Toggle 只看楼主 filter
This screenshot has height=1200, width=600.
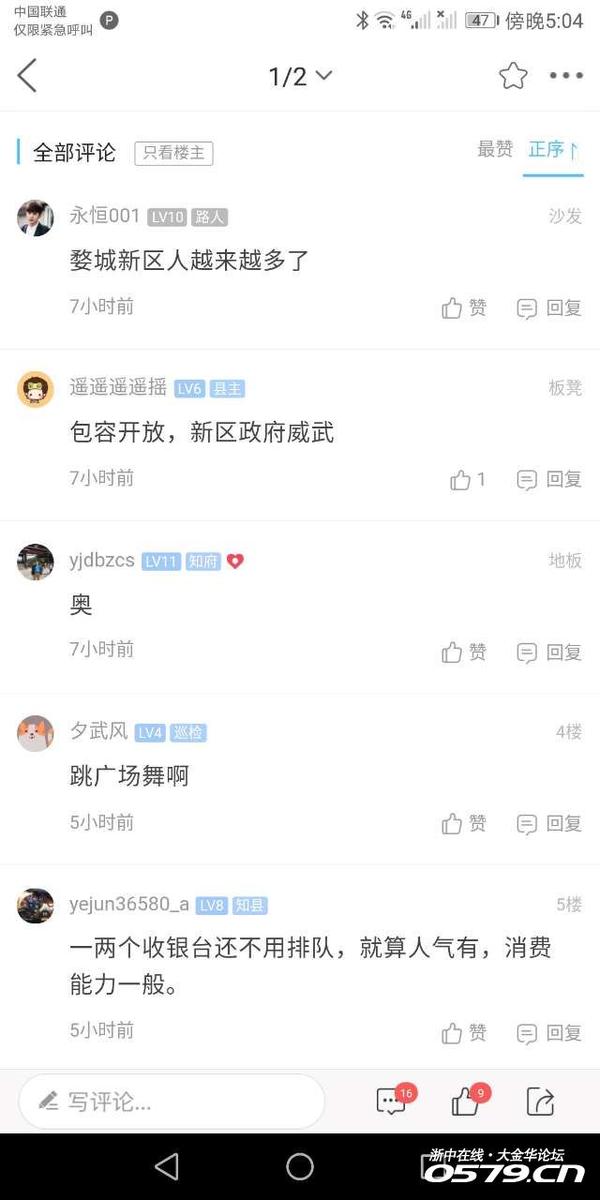[x=174, y=153]
